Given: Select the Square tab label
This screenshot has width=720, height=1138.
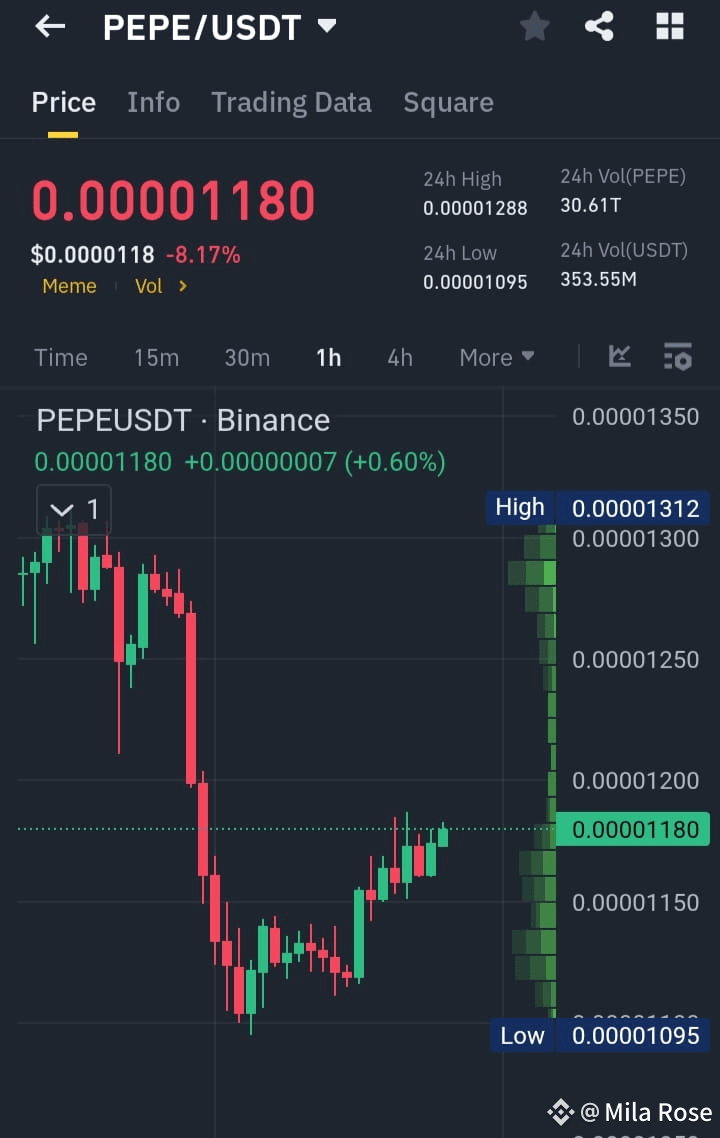Looking at the screenshot, I should pyautogui.click(x=448, y=102).
